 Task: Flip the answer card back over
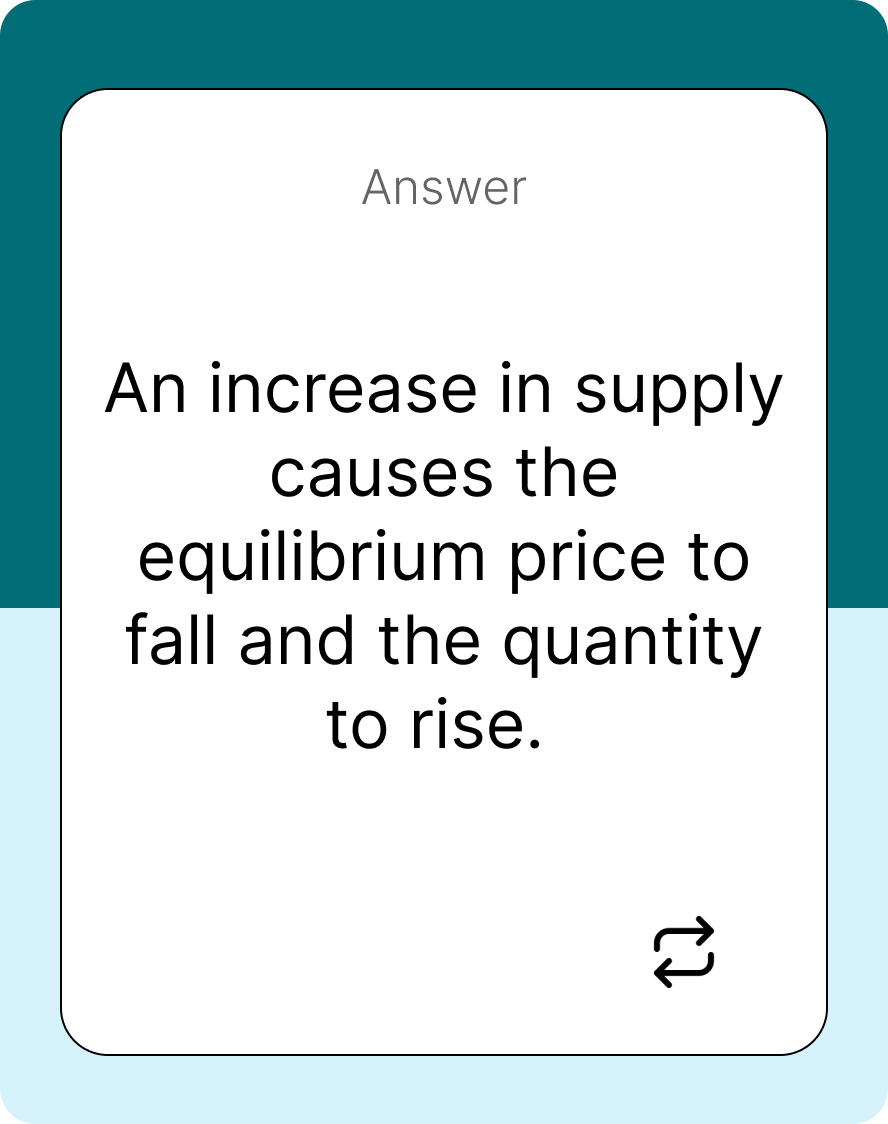(684, 952)
